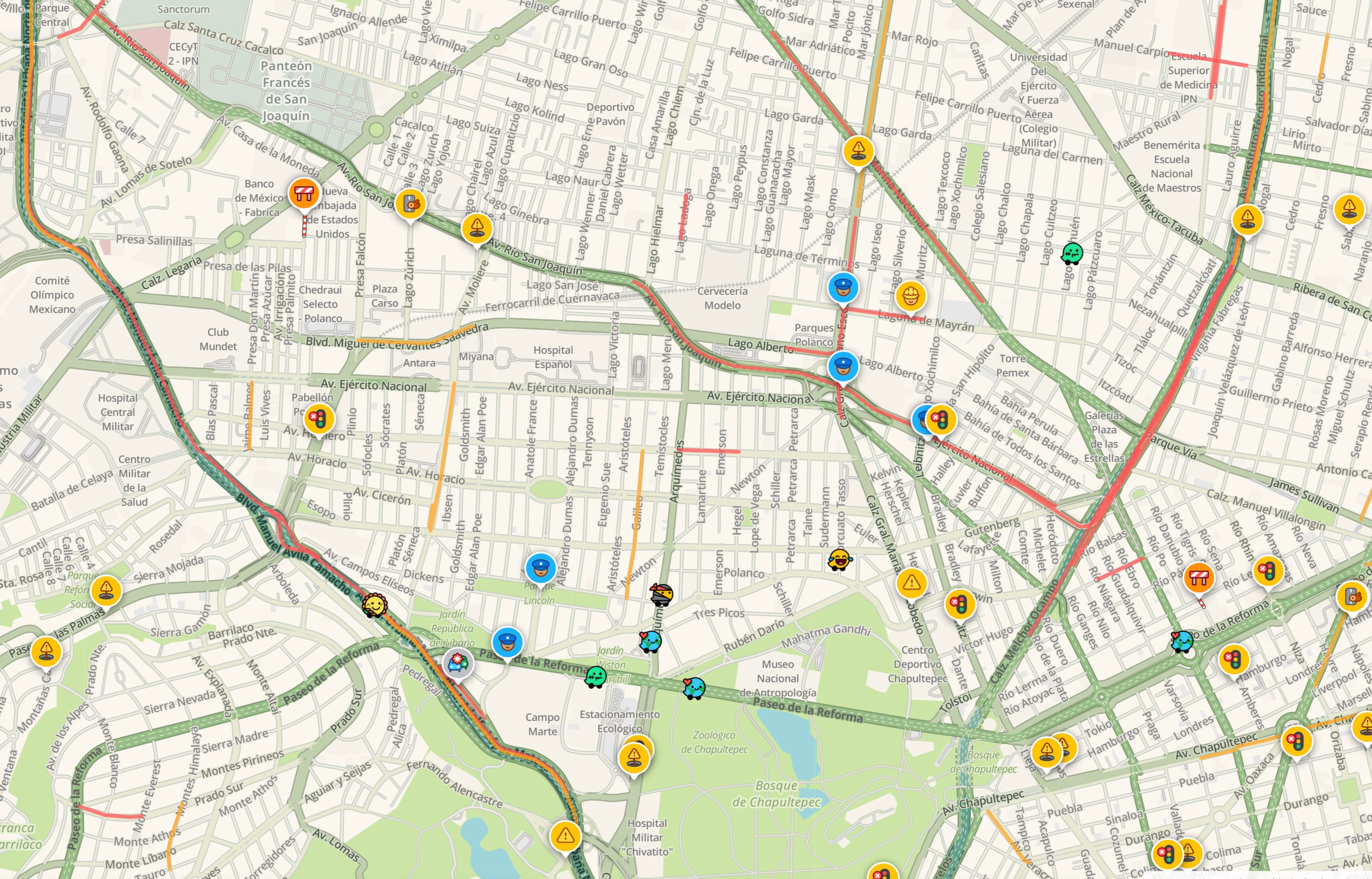Open the traffic jam alert near Darwin street

[x=959, y=604]
